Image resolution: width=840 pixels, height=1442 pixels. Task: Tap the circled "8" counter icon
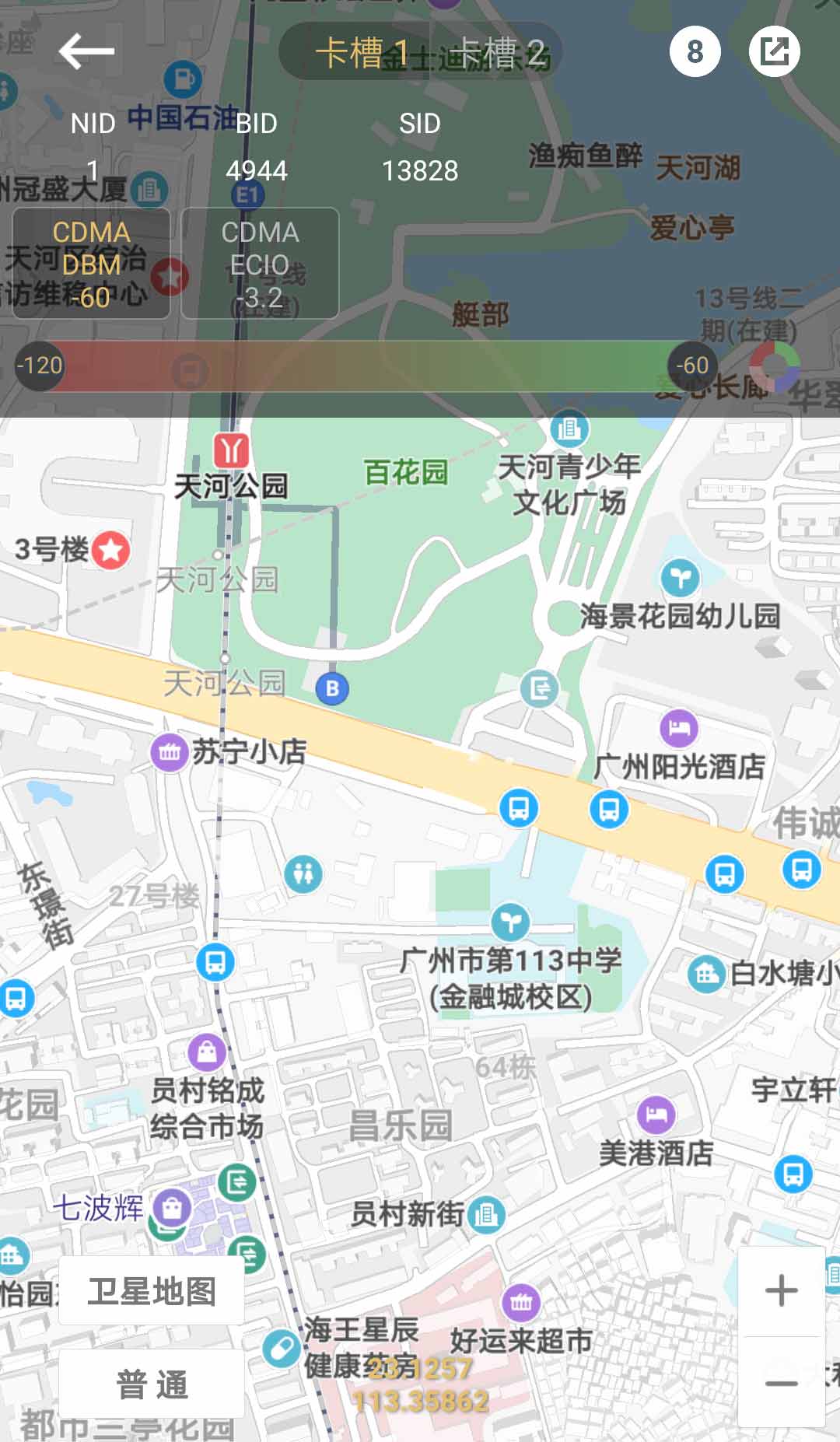(x=695, y=51)
